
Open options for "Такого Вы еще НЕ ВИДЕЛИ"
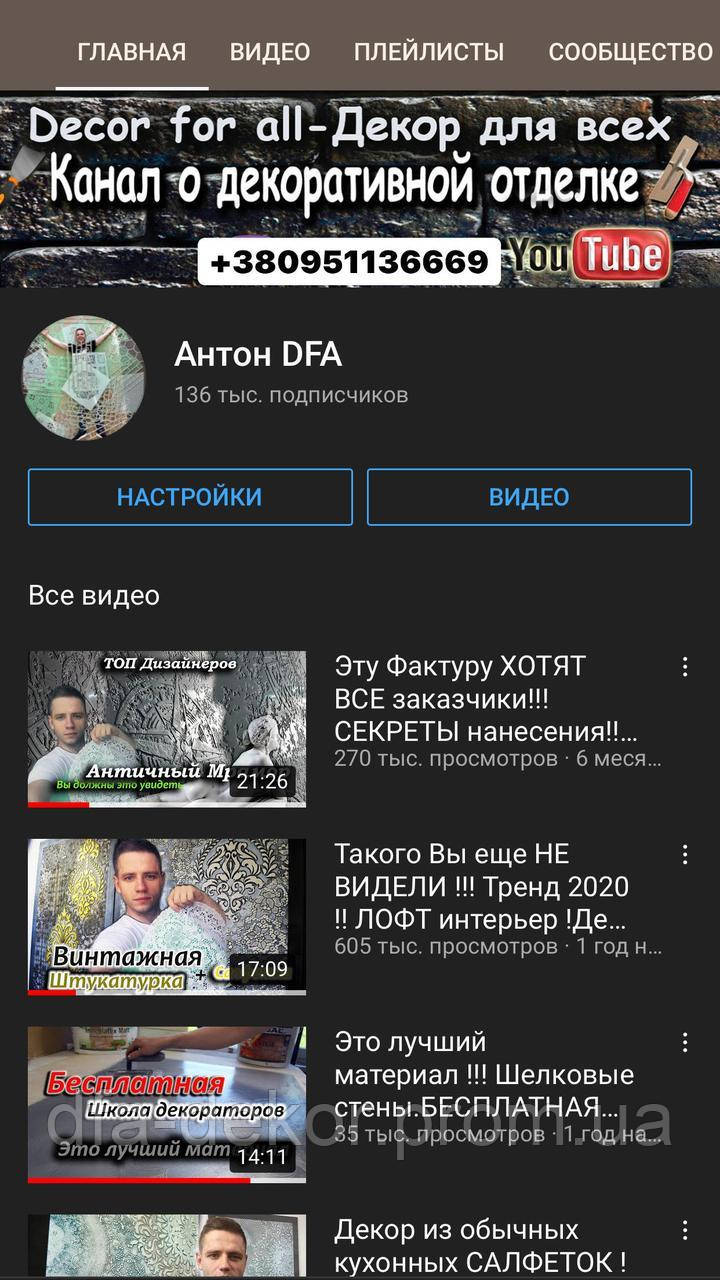click(685, 854)
